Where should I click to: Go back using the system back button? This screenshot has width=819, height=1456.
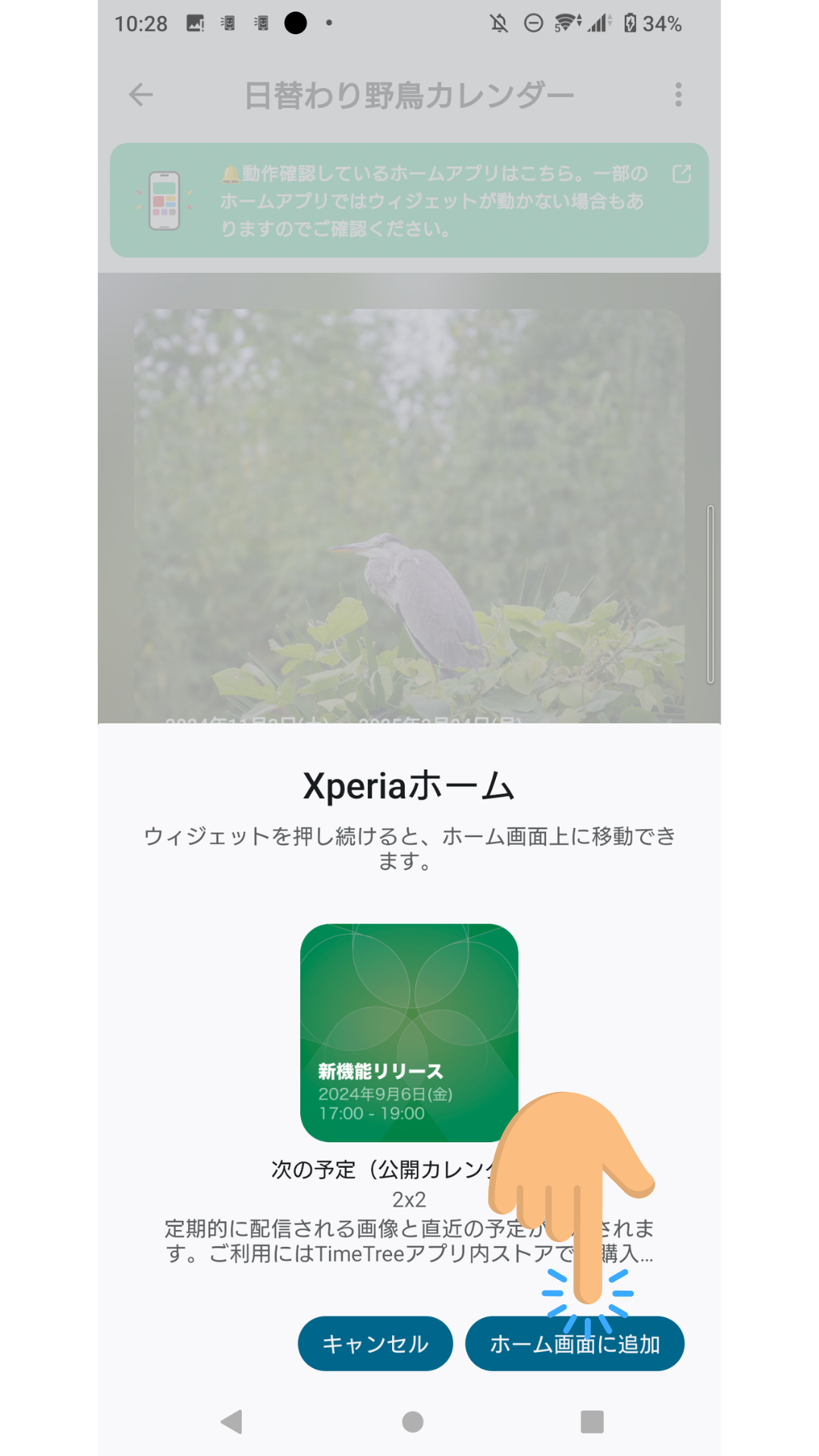(x=231, y=1422)
